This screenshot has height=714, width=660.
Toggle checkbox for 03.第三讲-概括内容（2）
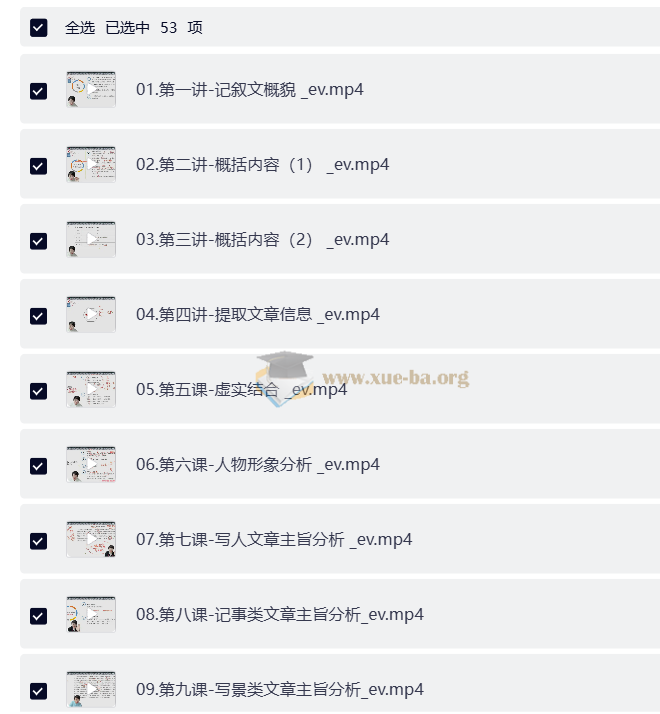pos(38,241)
